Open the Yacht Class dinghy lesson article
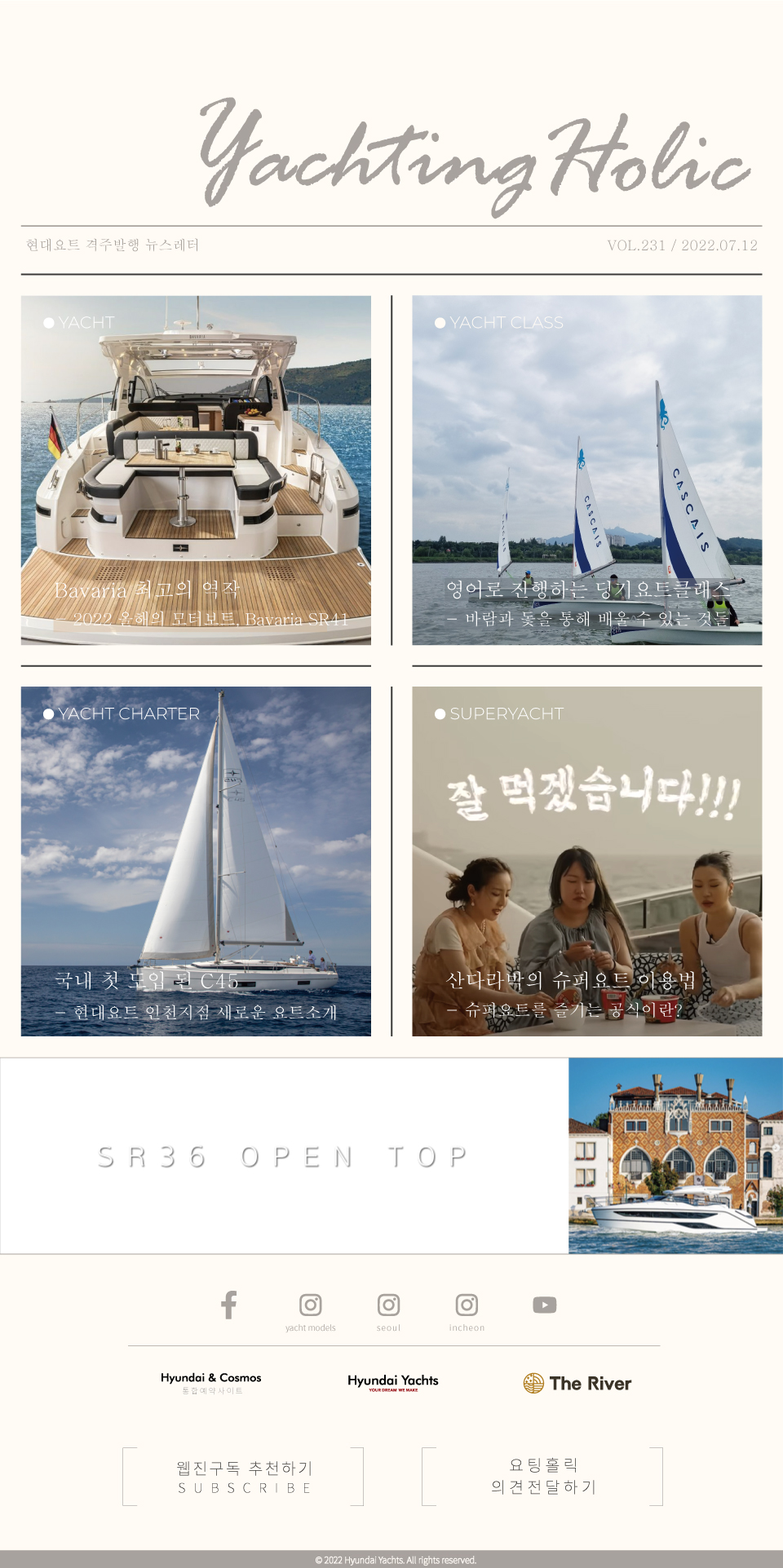 click(x=587, y=470)
